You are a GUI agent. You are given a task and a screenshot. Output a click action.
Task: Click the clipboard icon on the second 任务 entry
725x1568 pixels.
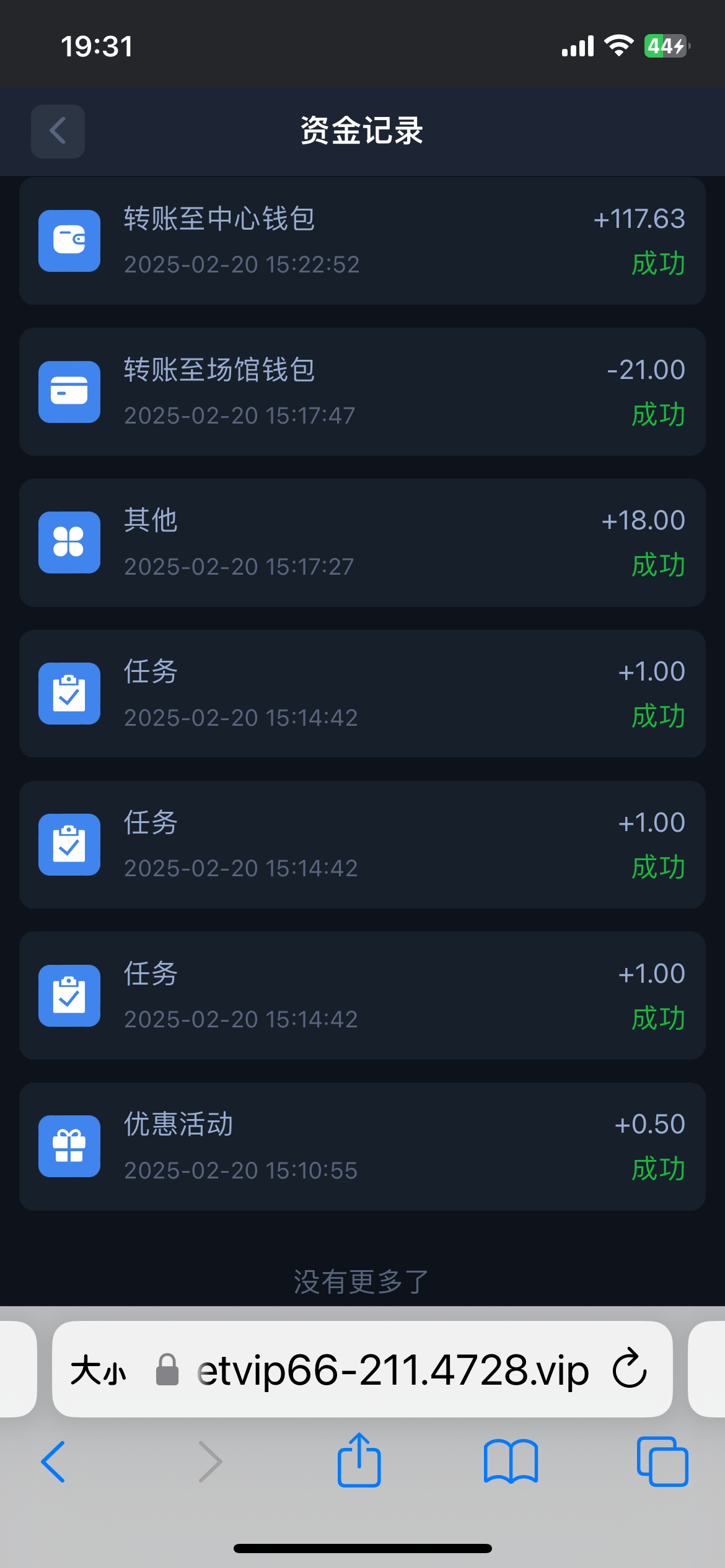(69, 845)
